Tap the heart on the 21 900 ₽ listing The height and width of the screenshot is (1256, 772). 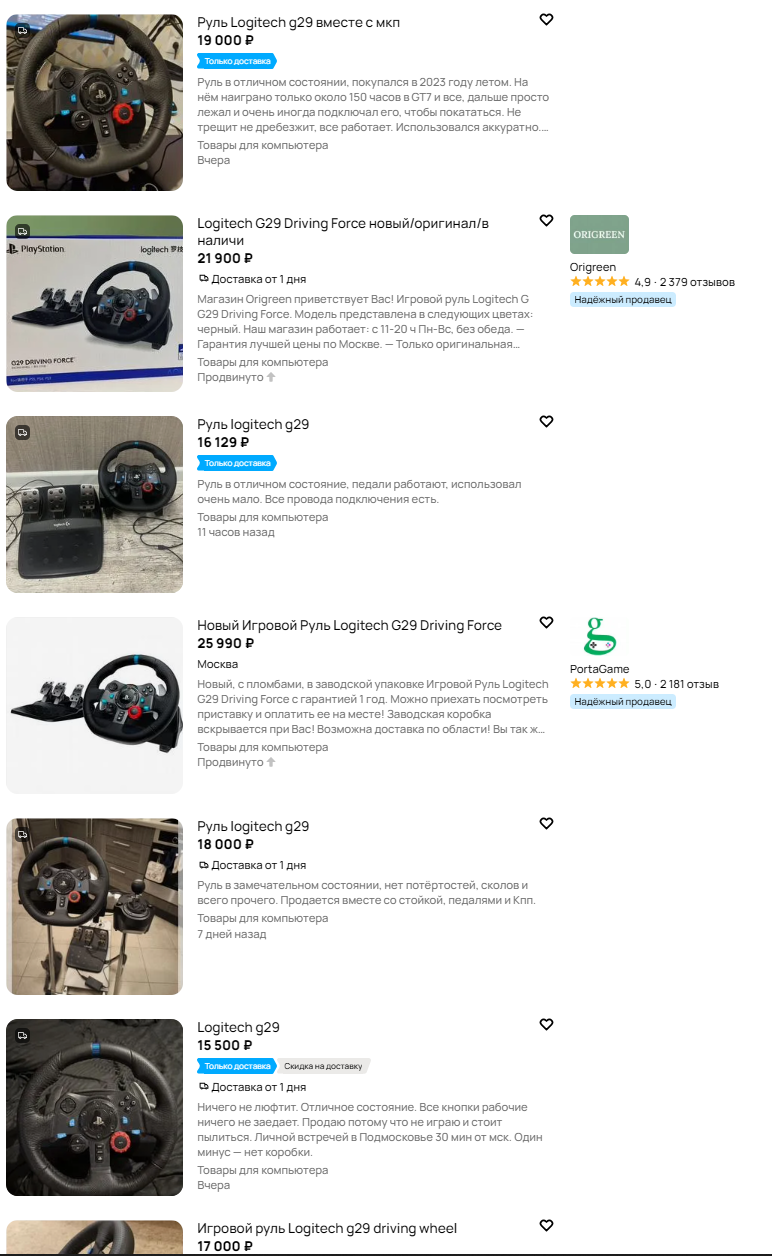(x=546, y=221)
